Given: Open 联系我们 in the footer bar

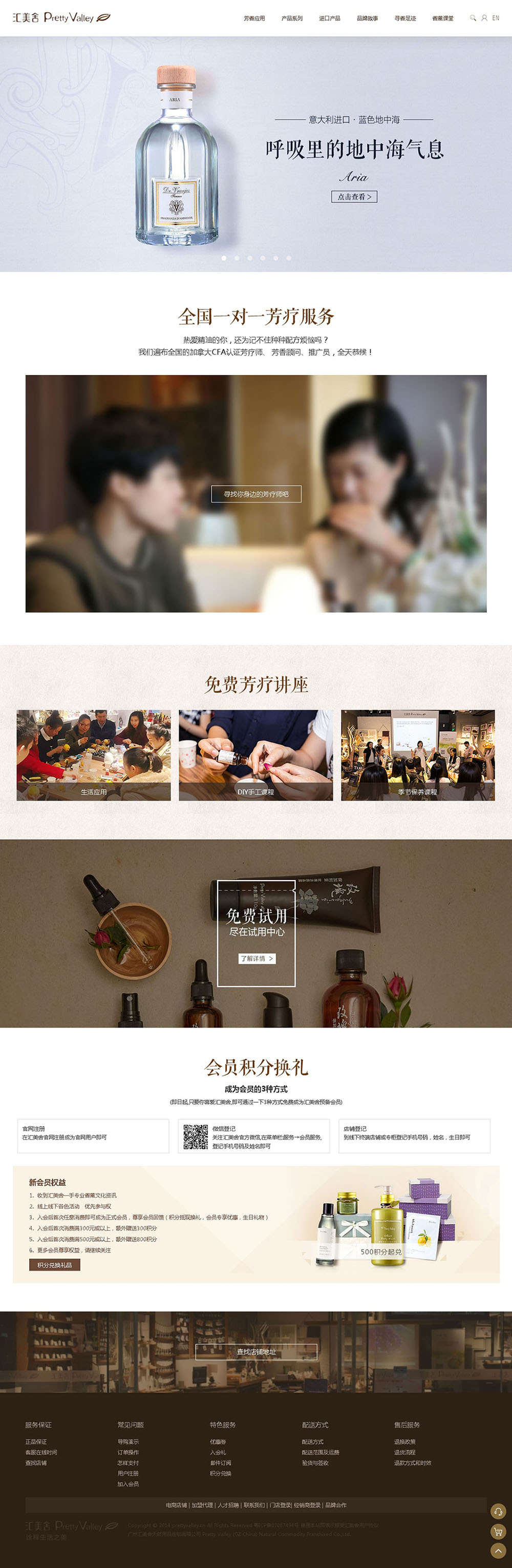Looking at the screenshot, I should tap(254, 1504).
